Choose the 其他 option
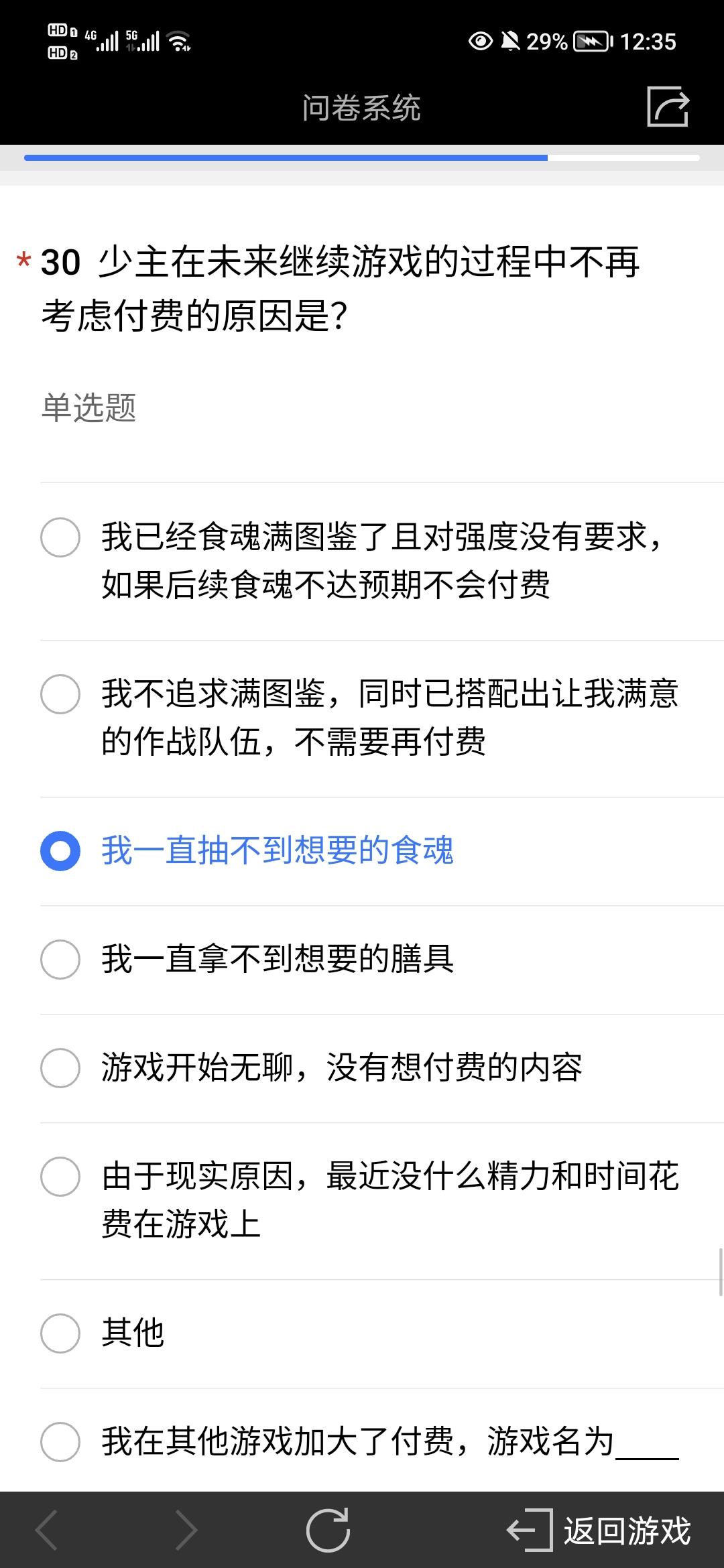The height and width of the screenshot is (1568, 724). click(x=382, y=1333)
